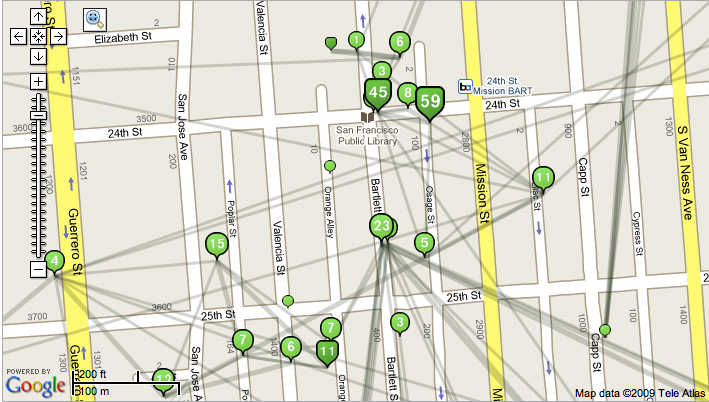Open the San Francisco Public Library icon

367,117
